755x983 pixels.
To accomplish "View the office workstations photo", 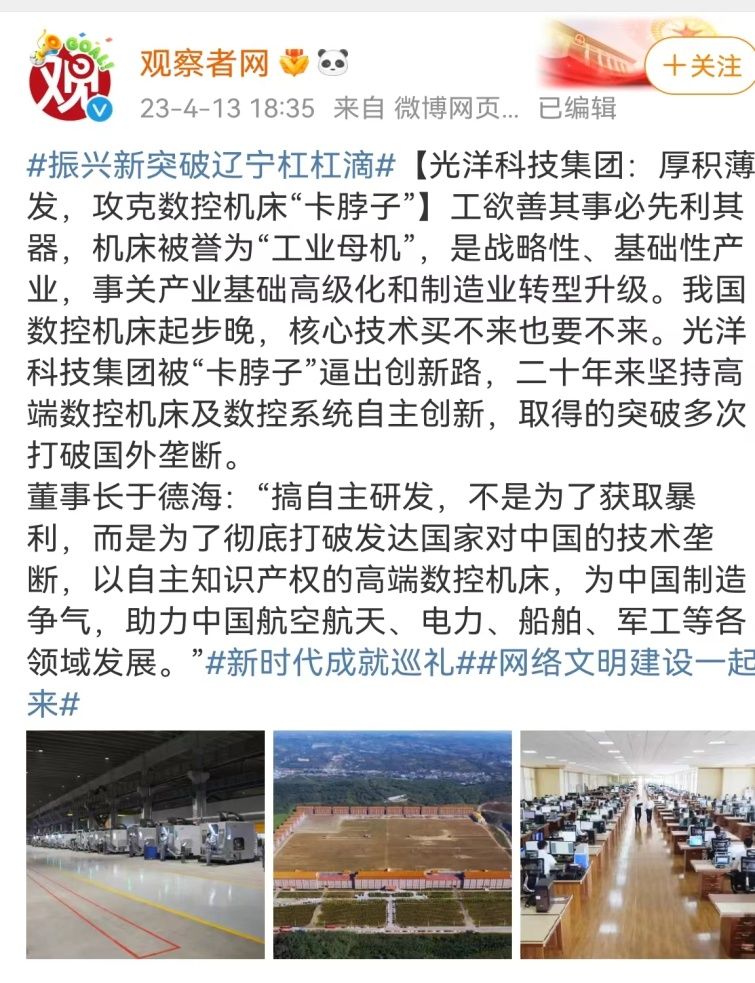I will (x=637, y=844).
